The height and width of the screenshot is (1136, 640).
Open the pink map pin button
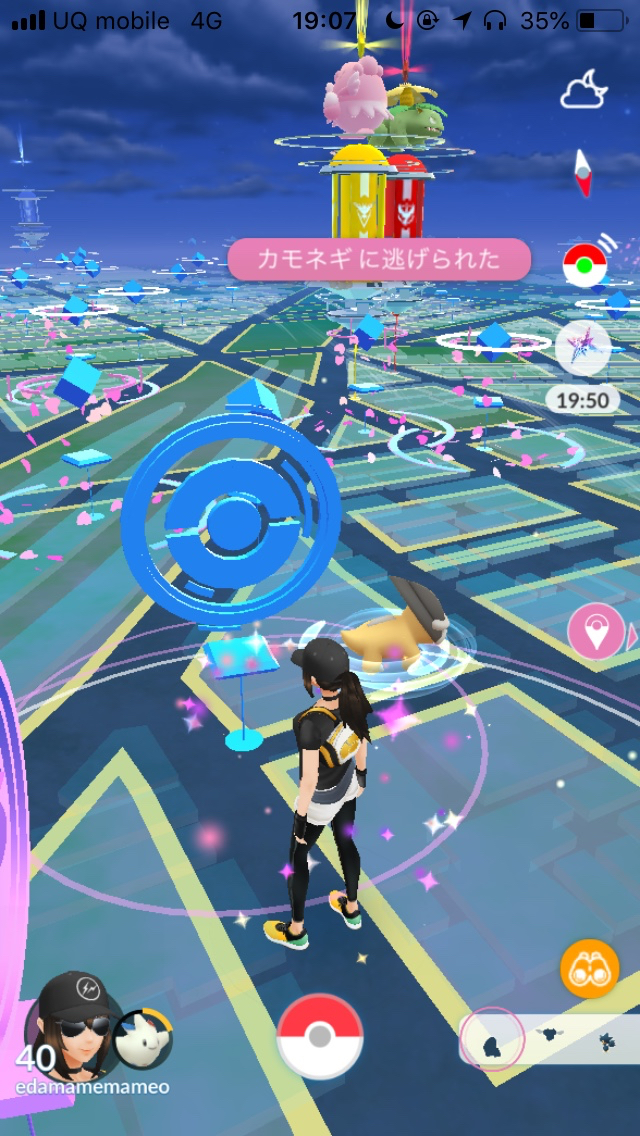[x=596, y=633]
